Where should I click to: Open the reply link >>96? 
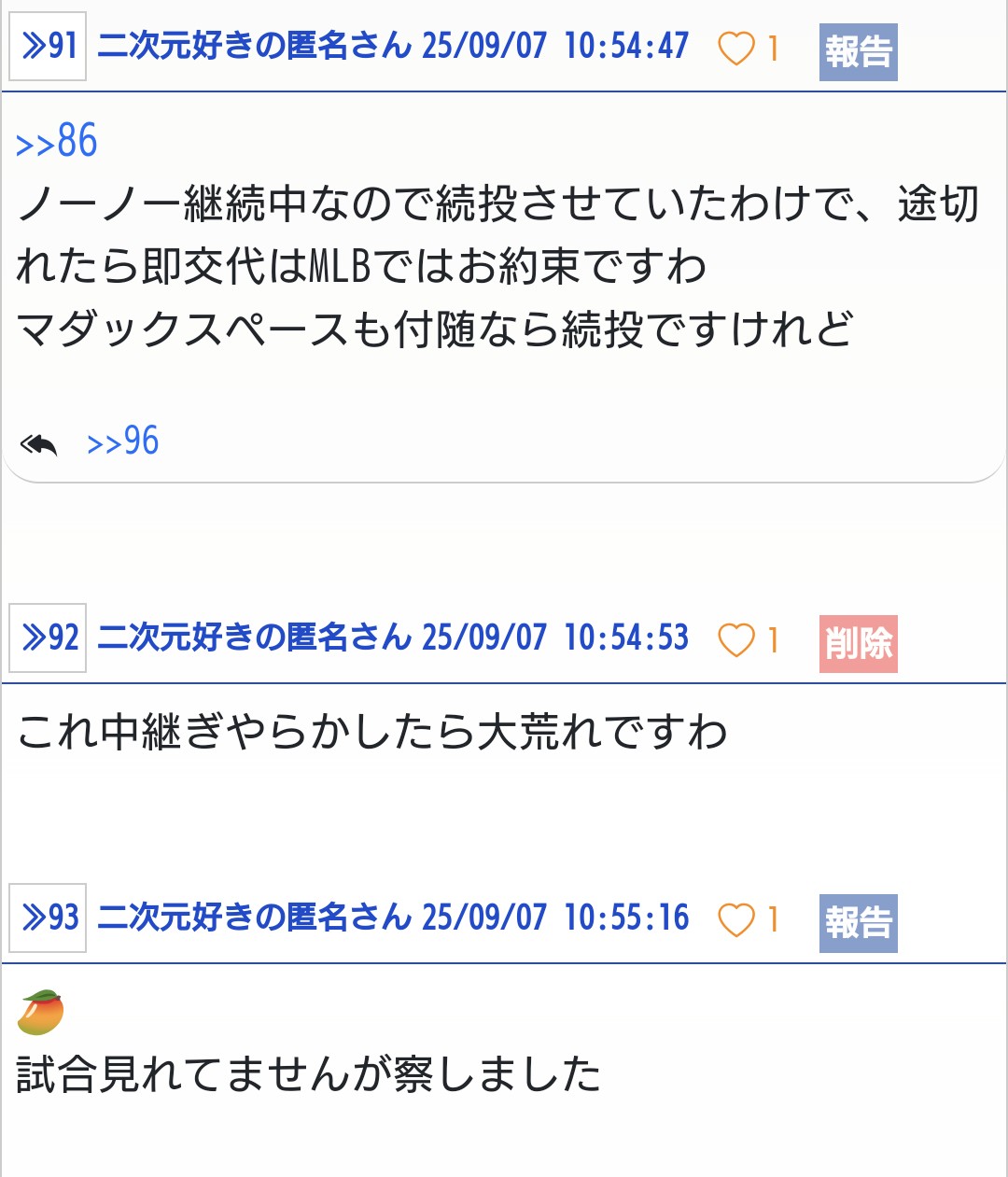[122, 441]
